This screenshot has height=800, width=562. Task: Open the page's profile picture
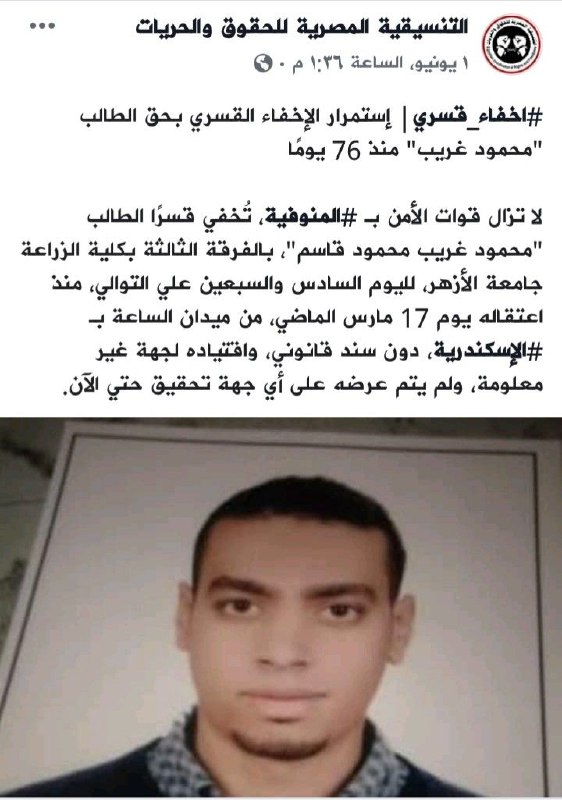point(512,44)
